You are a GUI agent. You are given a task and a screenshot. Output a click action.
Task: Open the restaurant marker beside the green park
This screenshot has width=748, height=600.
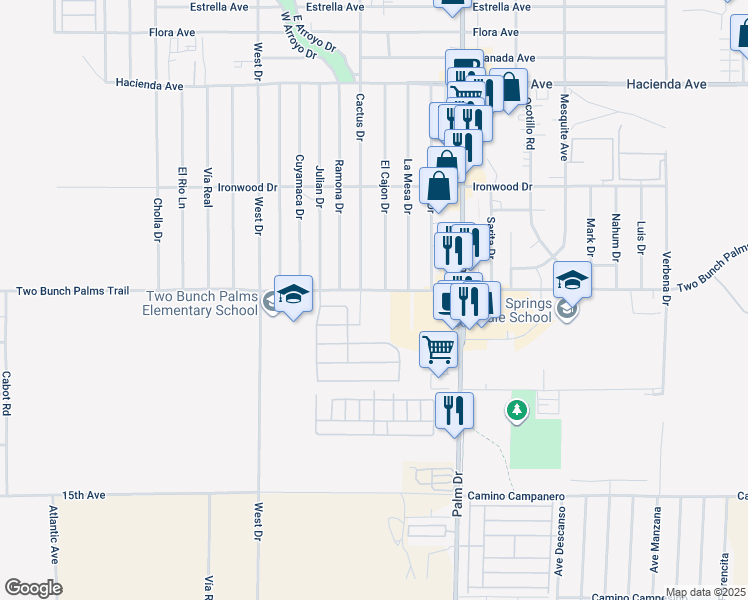click(454, 410)
